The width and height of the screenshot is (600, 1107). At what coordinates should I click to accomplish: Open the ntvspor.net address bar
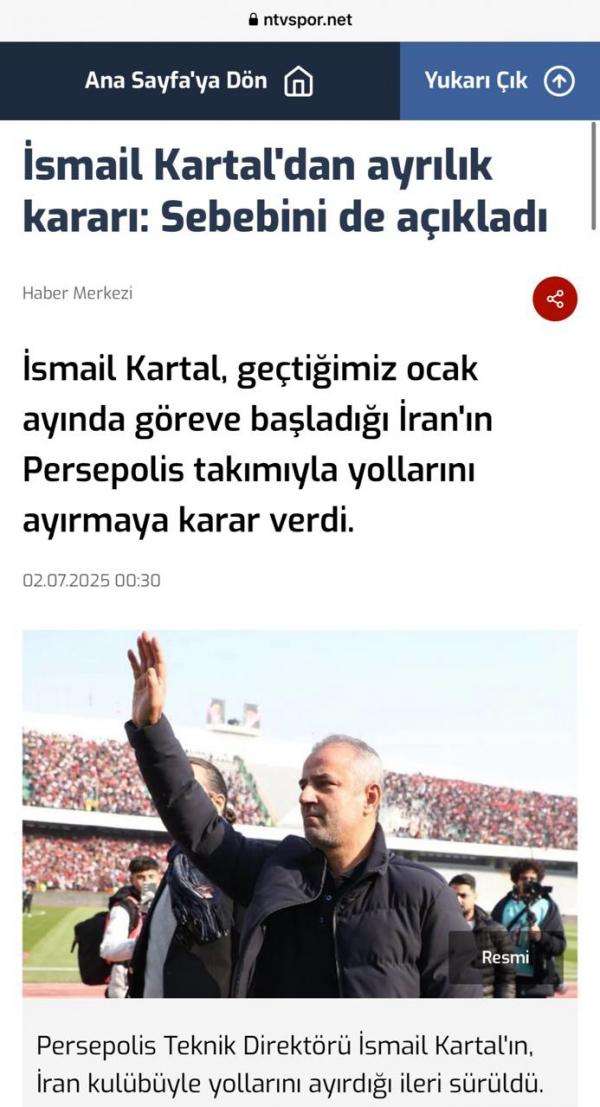300,19
